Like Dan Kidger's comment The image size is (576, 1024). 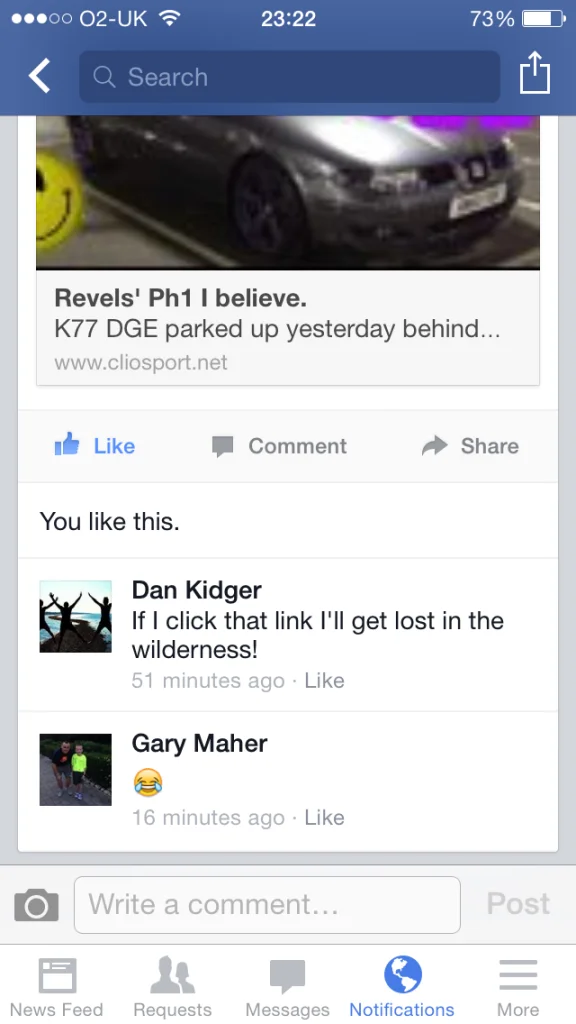click(x=325, y=680)
